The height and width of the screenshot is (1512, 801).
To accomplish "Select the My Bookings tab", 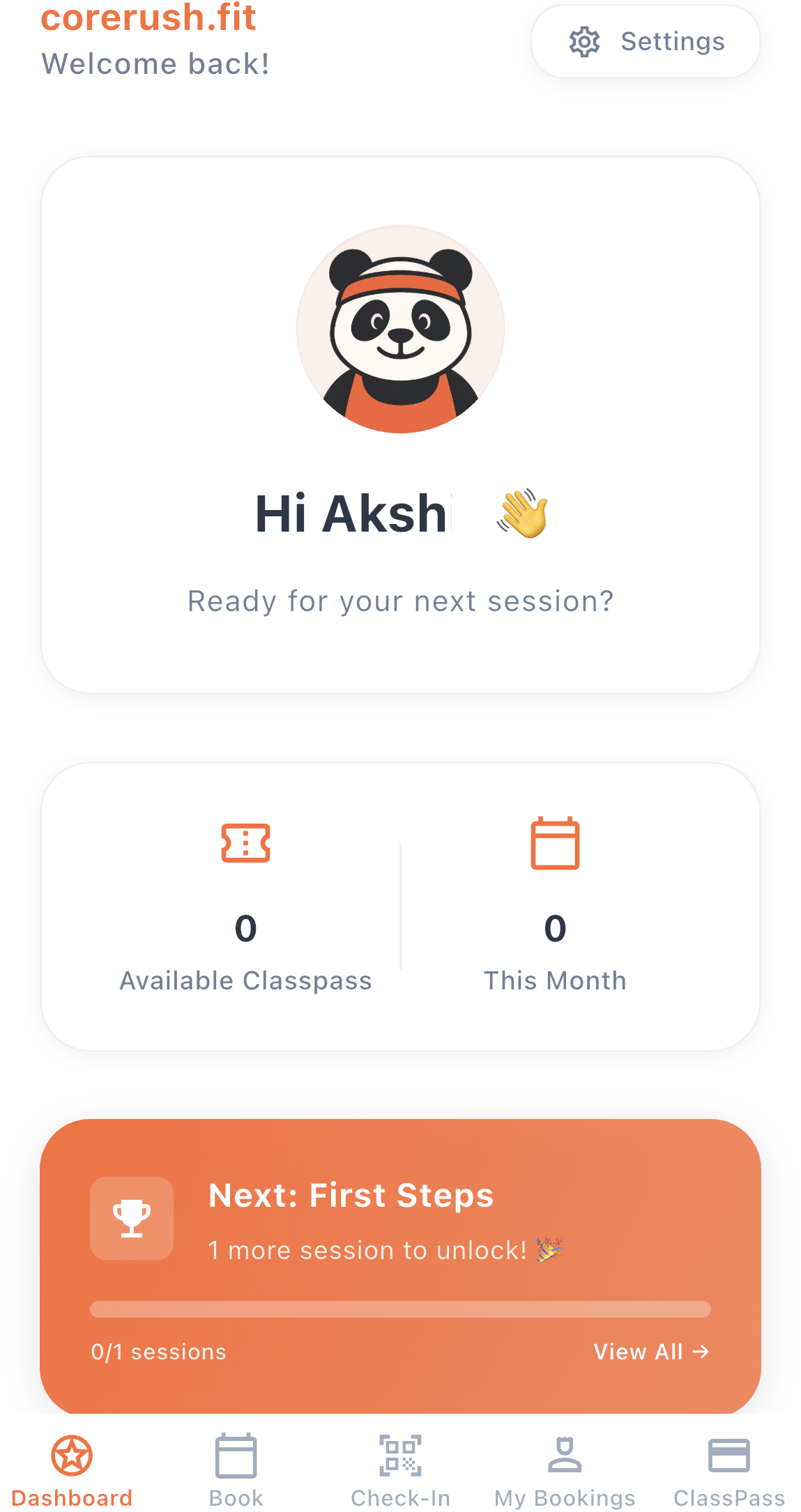I will click(565, 1470).
